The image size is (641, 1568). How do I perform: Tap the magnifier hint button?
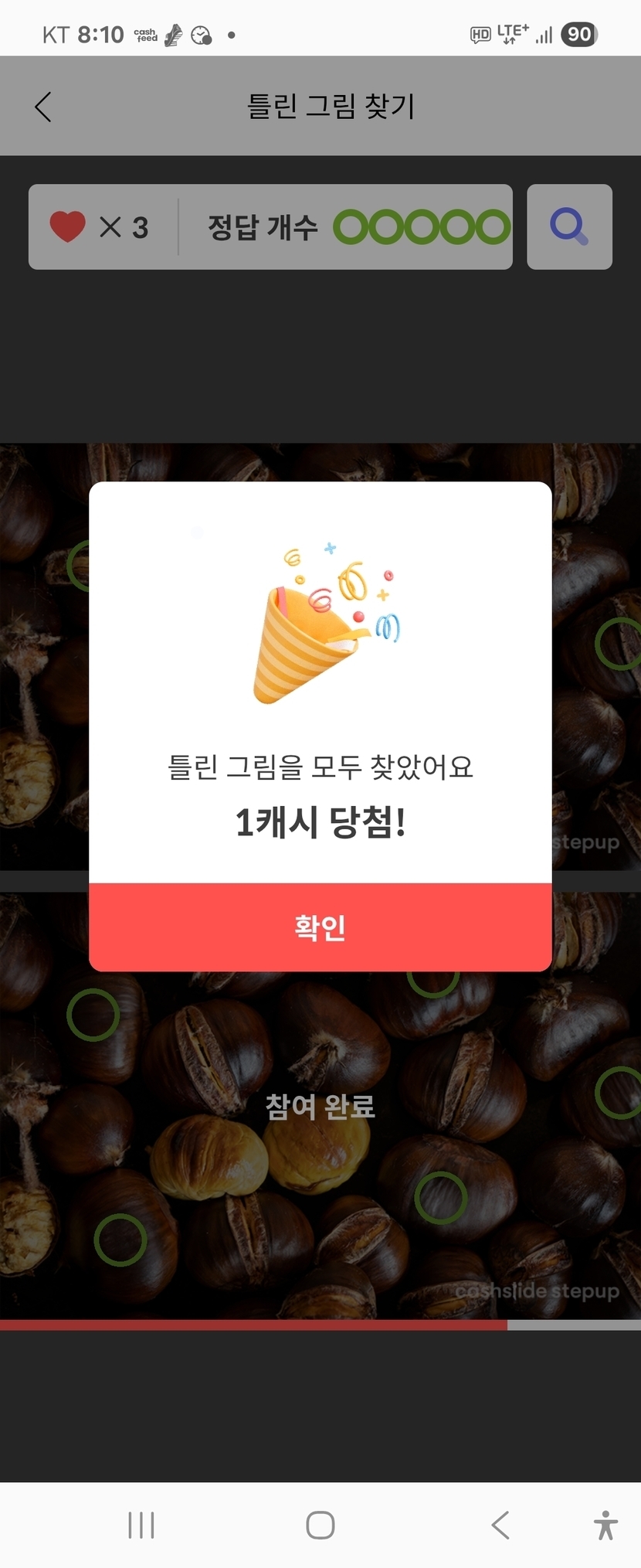569,226
